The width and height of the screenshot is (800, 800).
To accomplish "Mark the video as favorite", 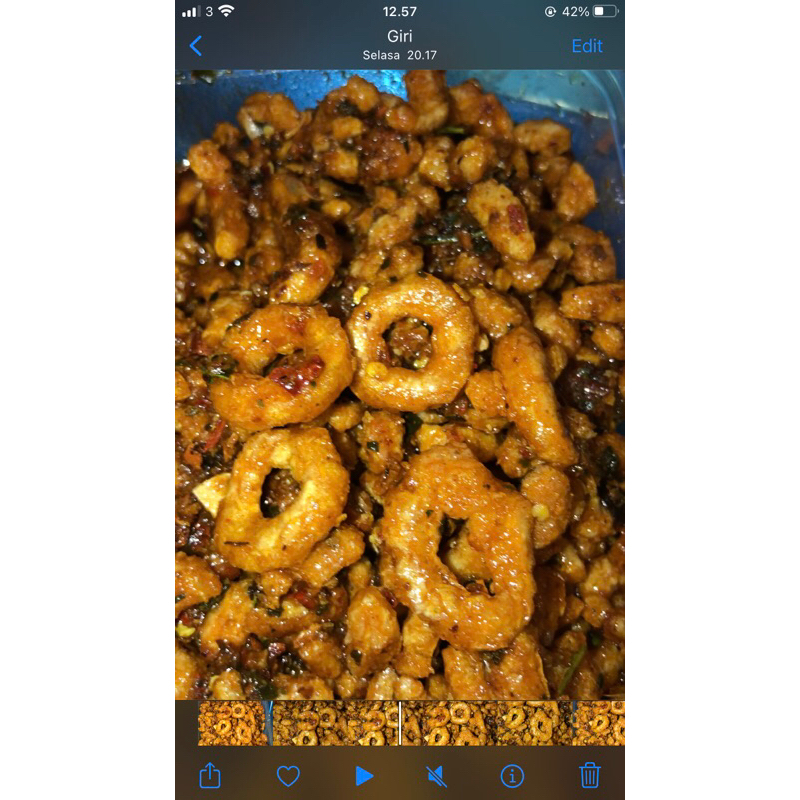I will (x=288, y=776).
